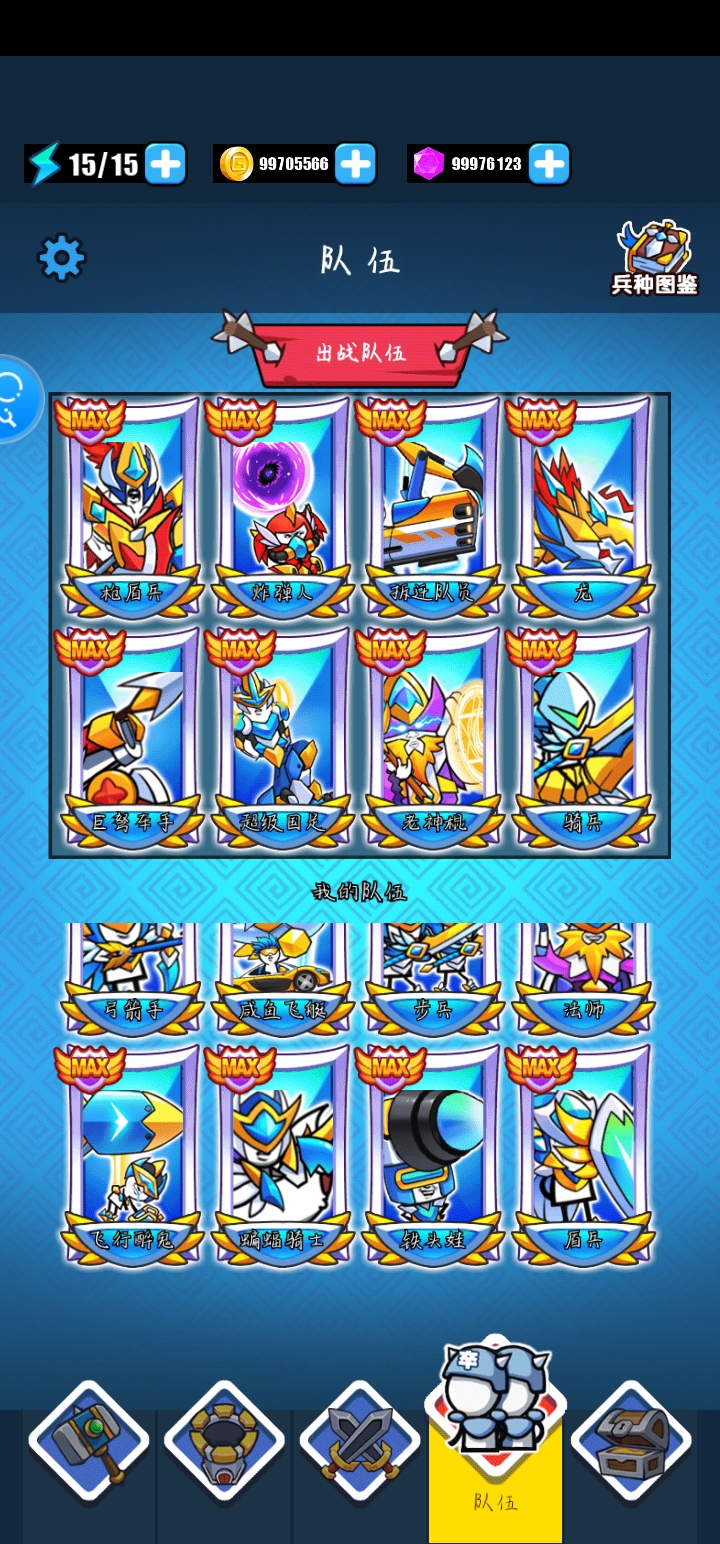The width and height of the screenshot is (720, 1544).
Task: Select the 枪盾兵 card
Action: point(132,507)
